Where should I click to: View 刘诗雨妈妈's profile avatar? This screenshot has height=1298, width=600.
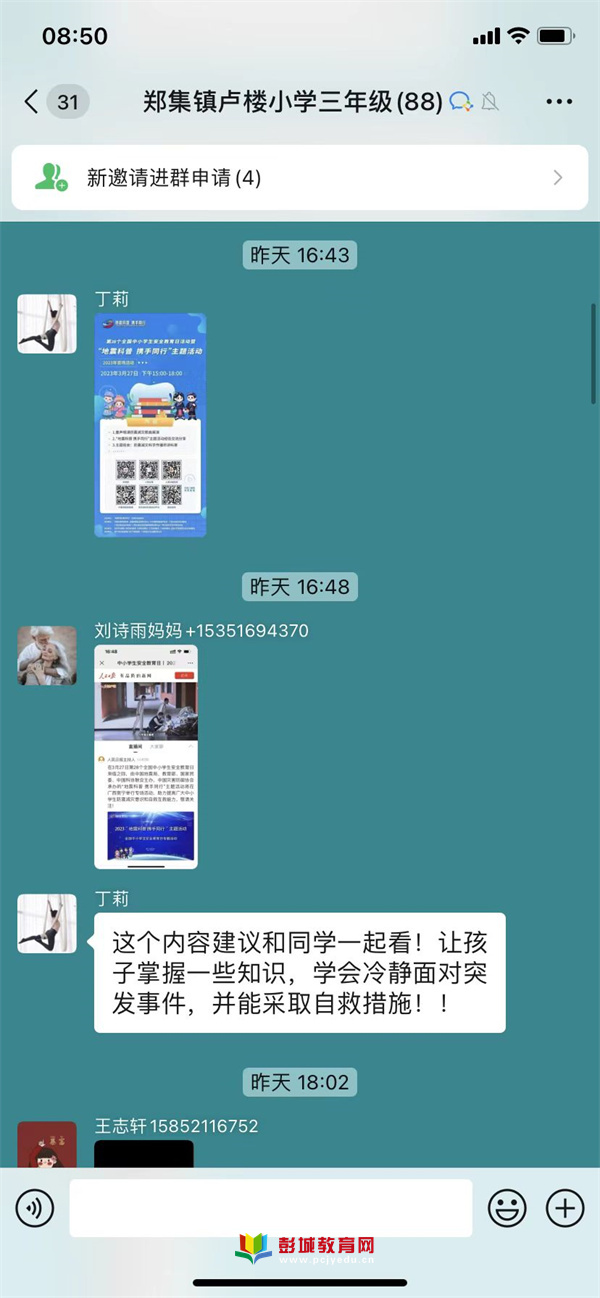coord(47,655)
